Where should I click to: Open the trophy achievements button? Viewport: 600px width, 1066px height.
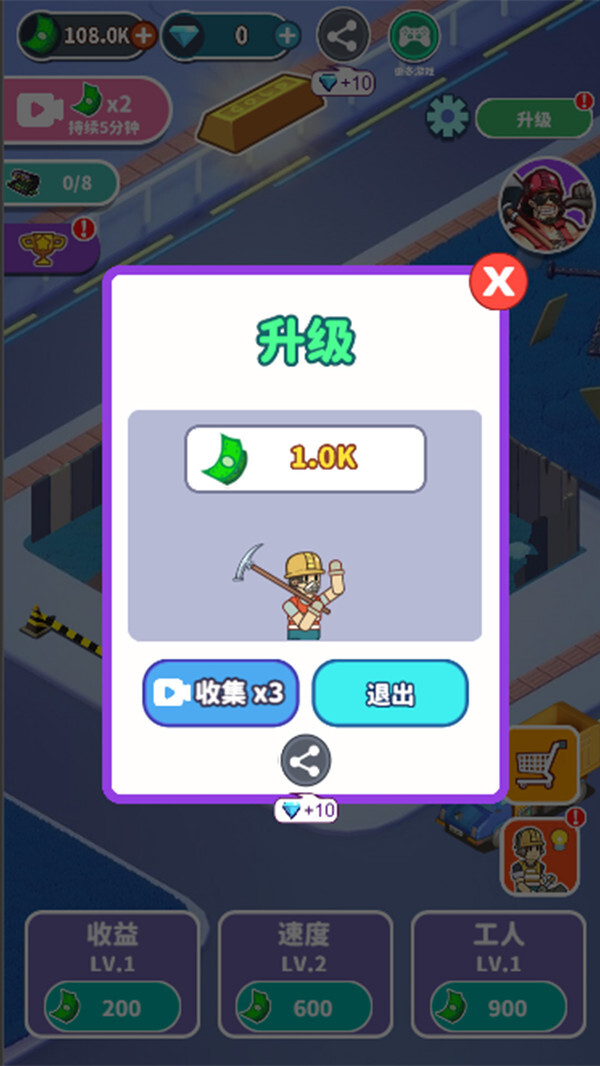(x=44, y=246)
